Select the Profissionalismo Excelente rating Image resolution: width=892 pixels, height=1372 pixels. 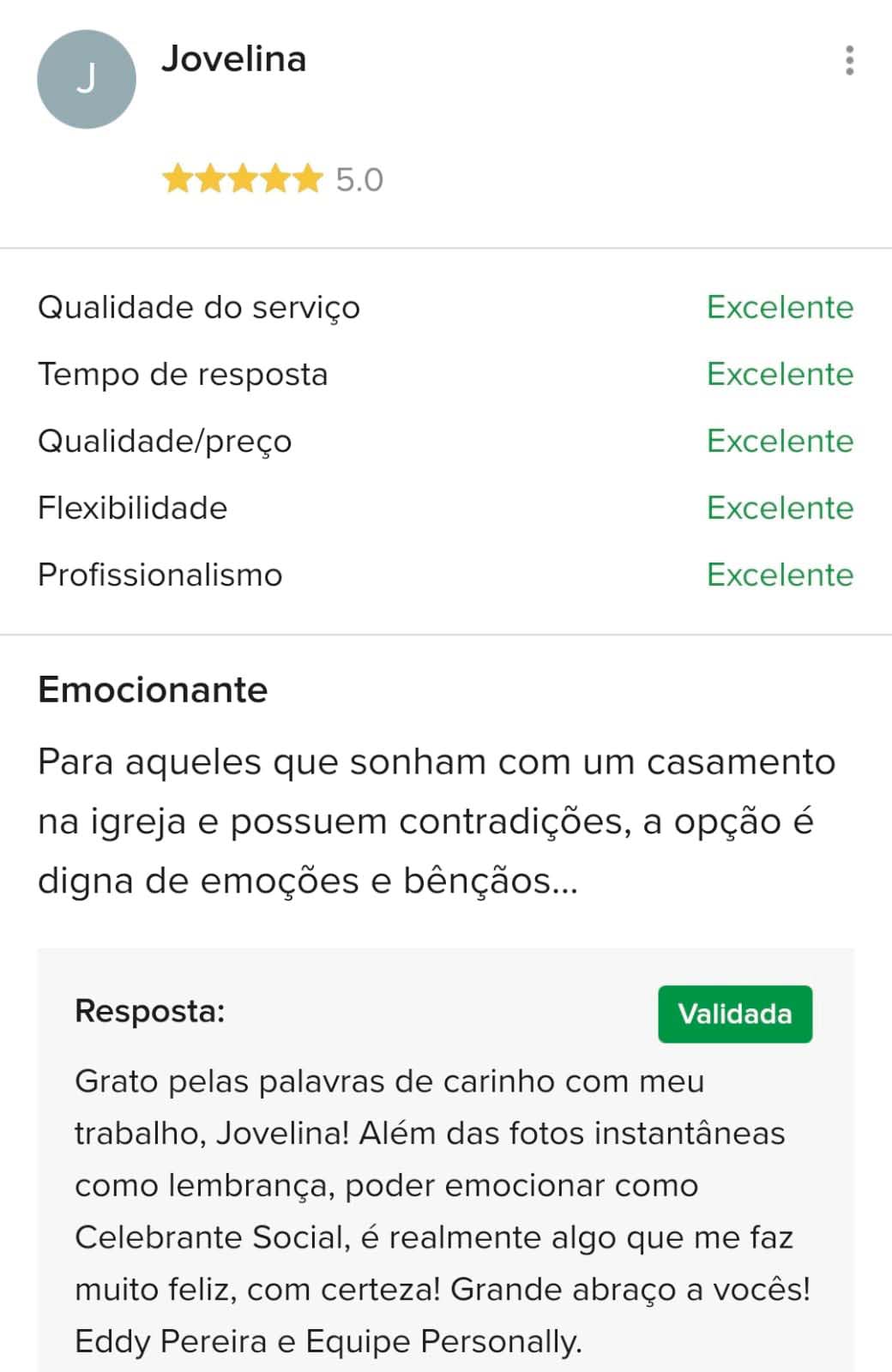[779, 575]
